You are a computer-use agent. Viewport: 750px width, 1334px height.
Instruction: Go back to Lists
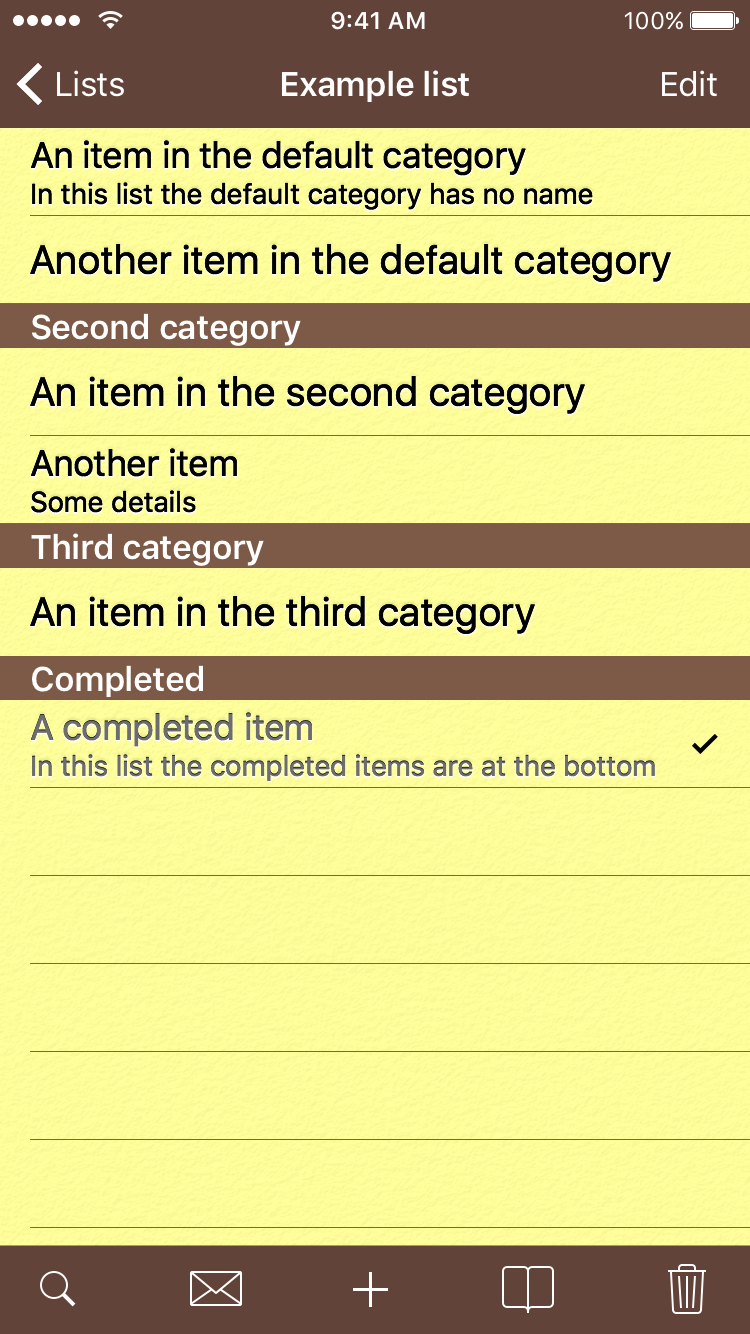(x=71, y=85)
